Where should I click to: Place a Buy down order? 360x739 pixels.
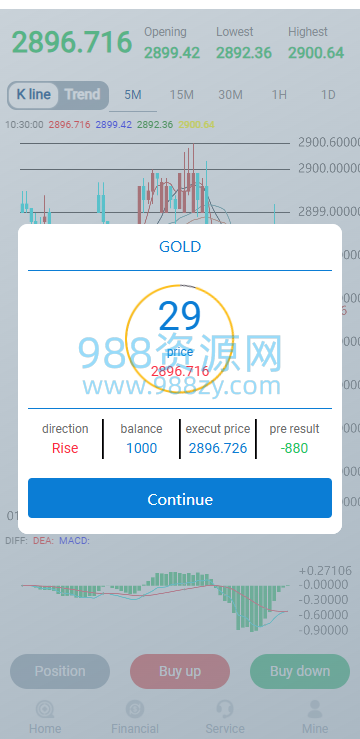300,671
